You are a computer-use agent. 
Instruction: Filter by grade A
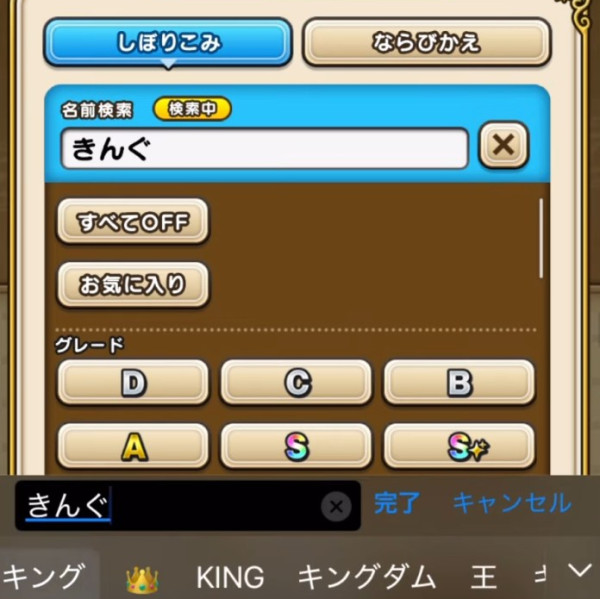tap(133, 446)
